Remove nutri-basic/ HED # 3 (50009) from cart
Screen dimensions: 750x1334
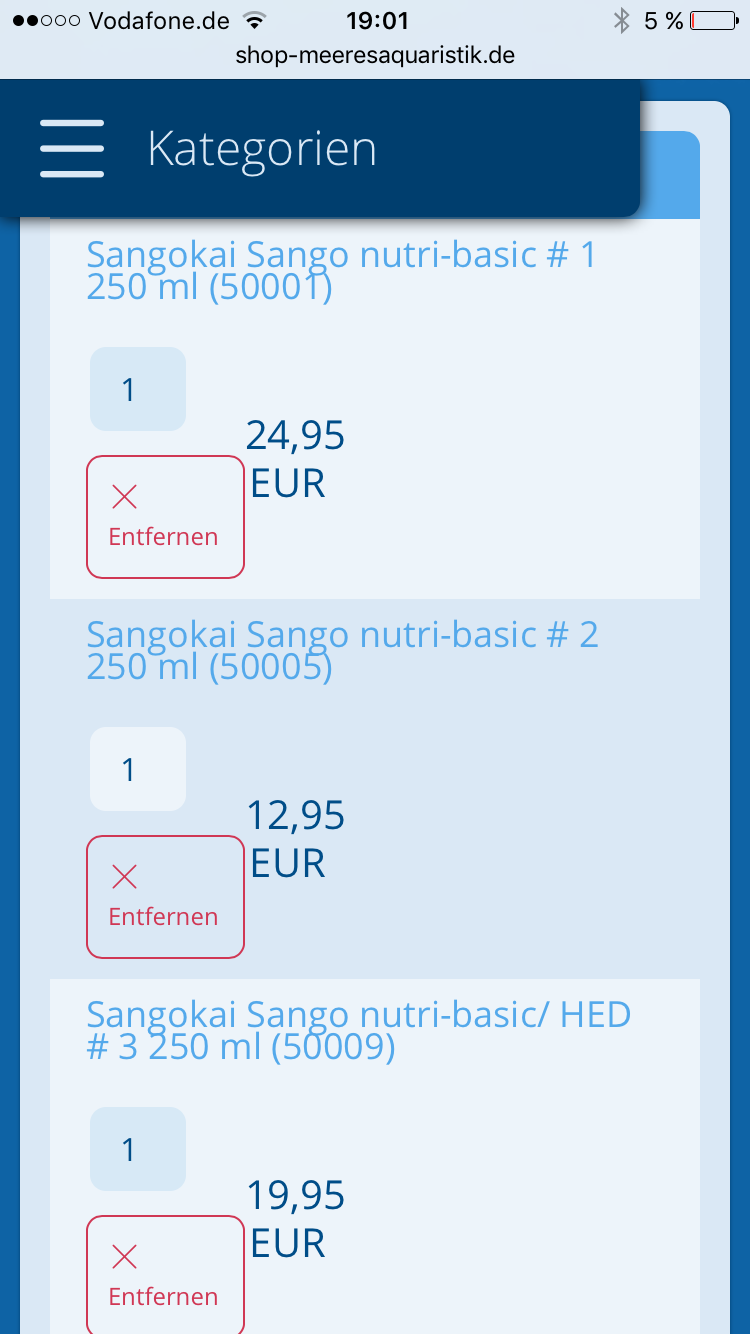coord(165,1275)
